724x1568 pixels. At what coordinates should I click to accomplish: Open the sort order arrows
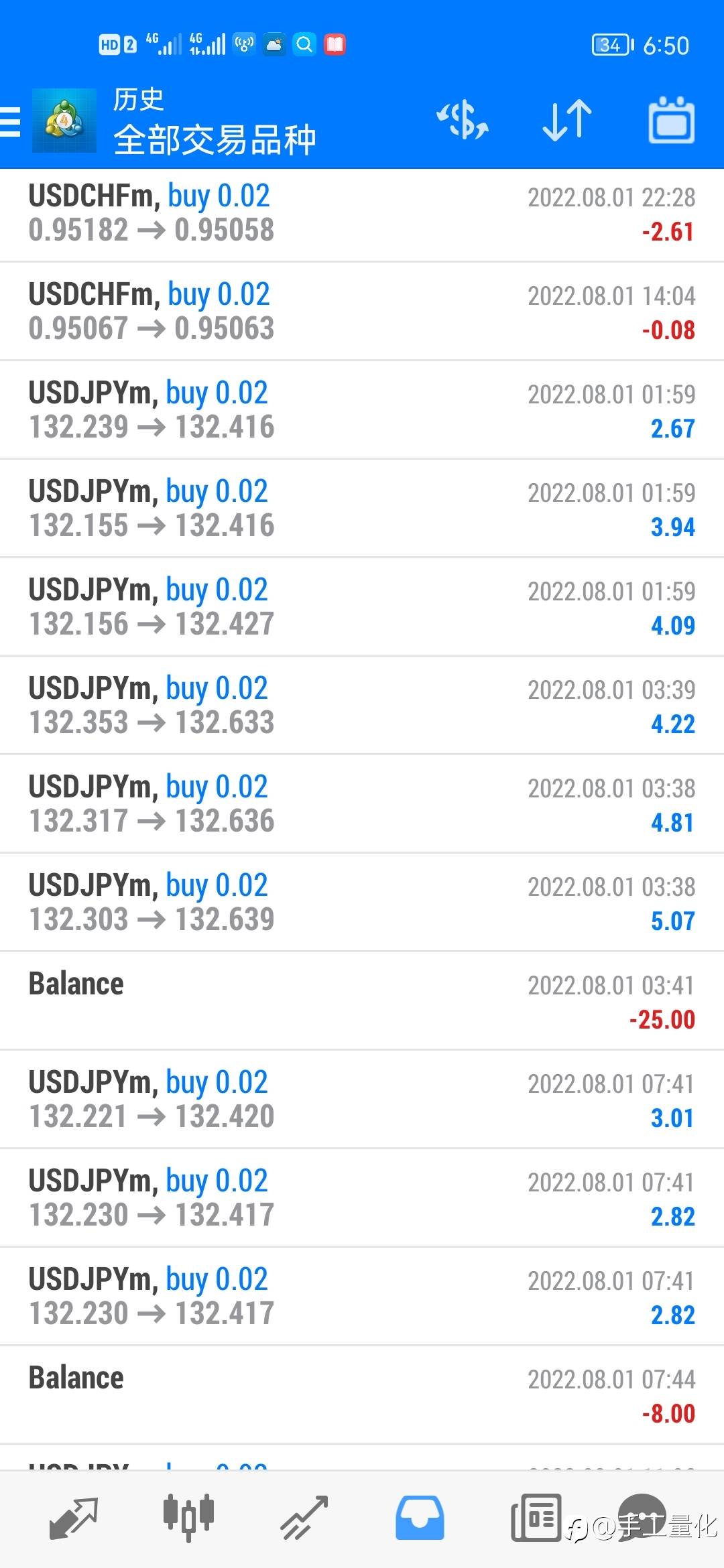(x=567, y=121)
